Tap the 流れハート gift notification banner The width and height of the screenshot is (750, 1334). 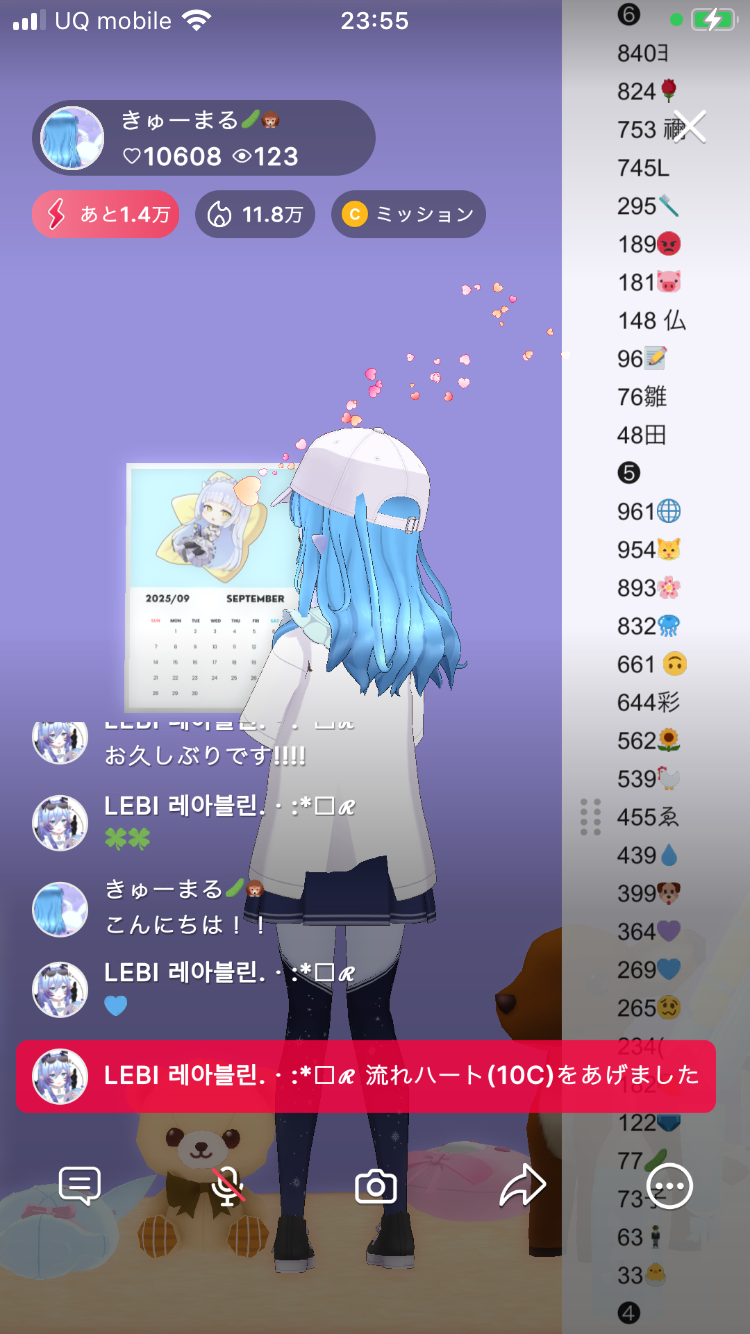coord(365,1076)
